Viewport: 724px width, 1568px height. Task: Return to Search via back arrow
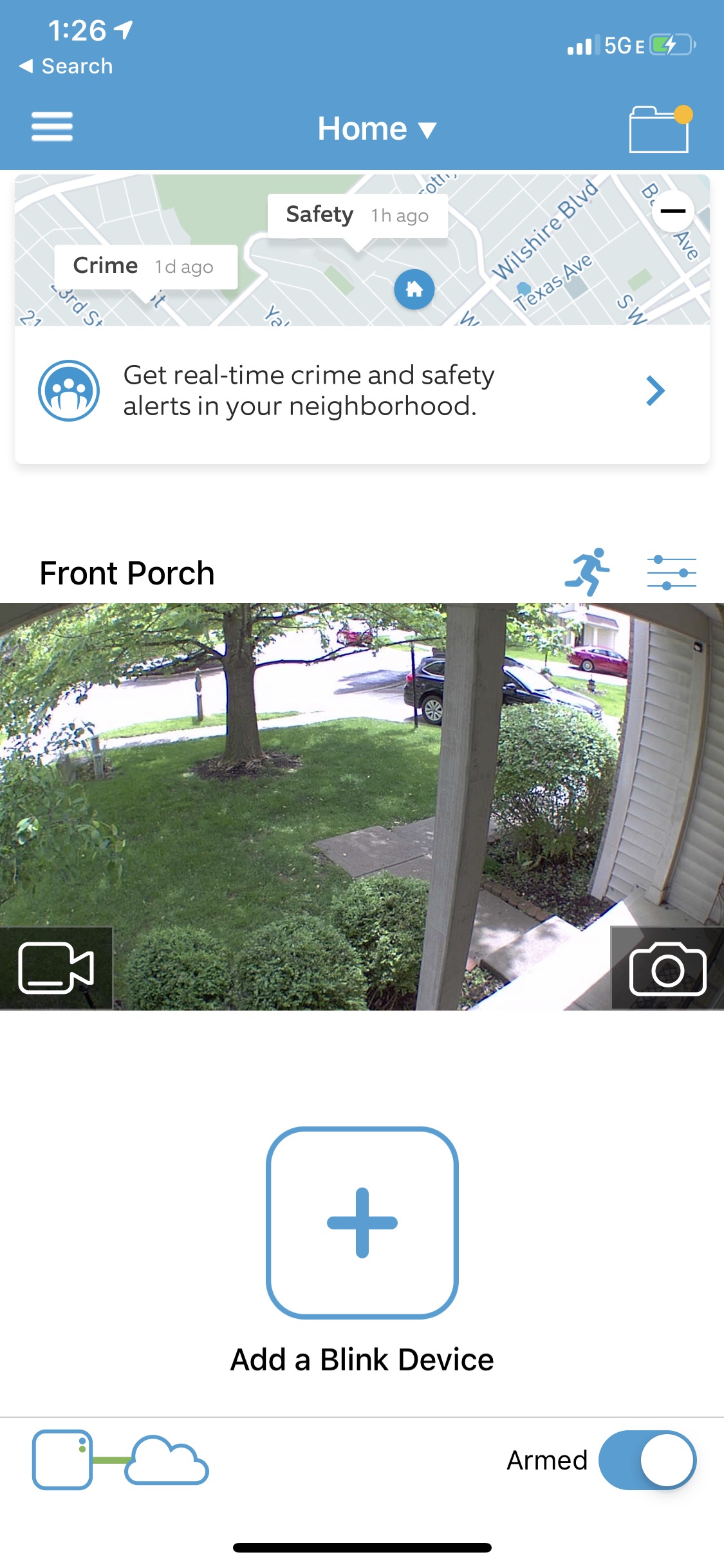click(66, 66)
